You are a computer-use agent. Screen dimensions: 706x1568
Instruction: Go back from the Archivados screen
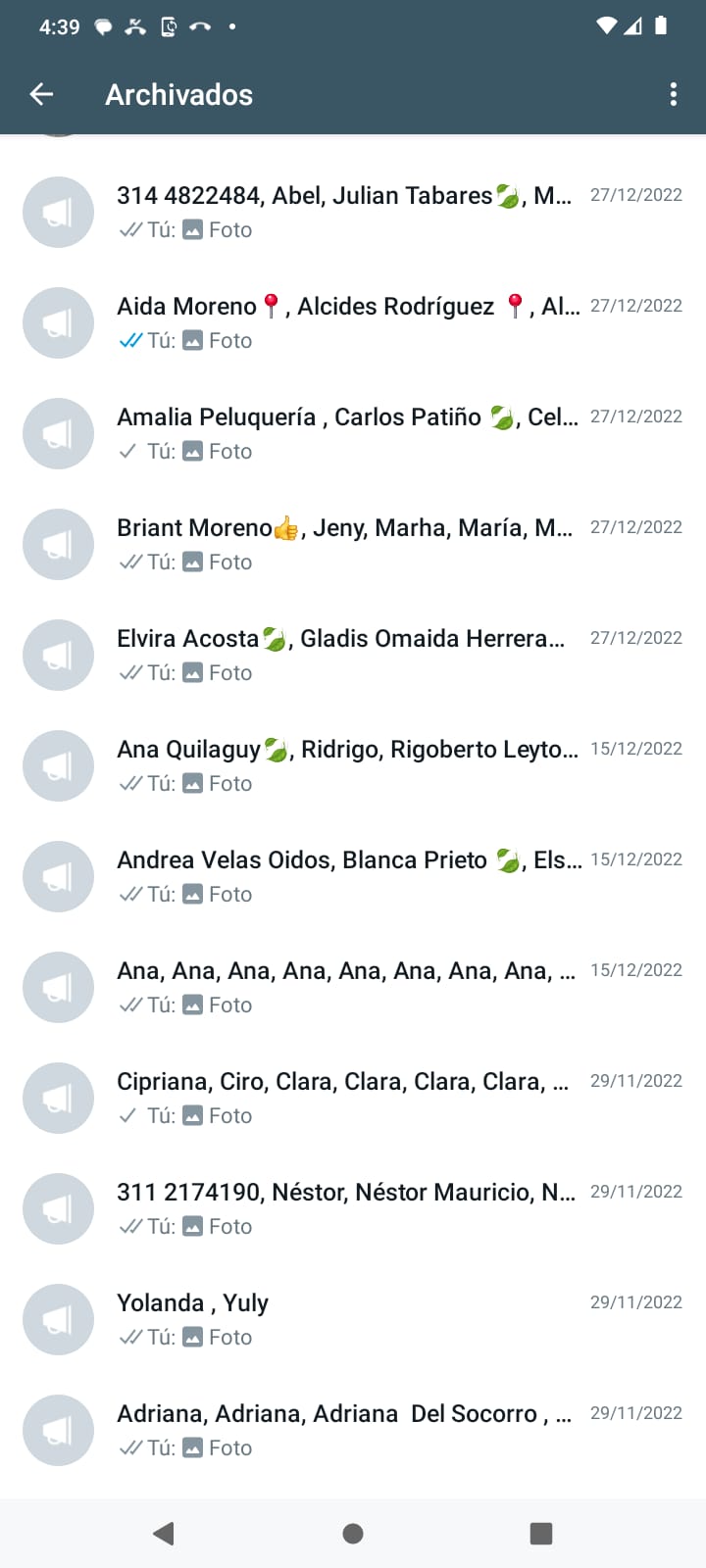point(41,94)
